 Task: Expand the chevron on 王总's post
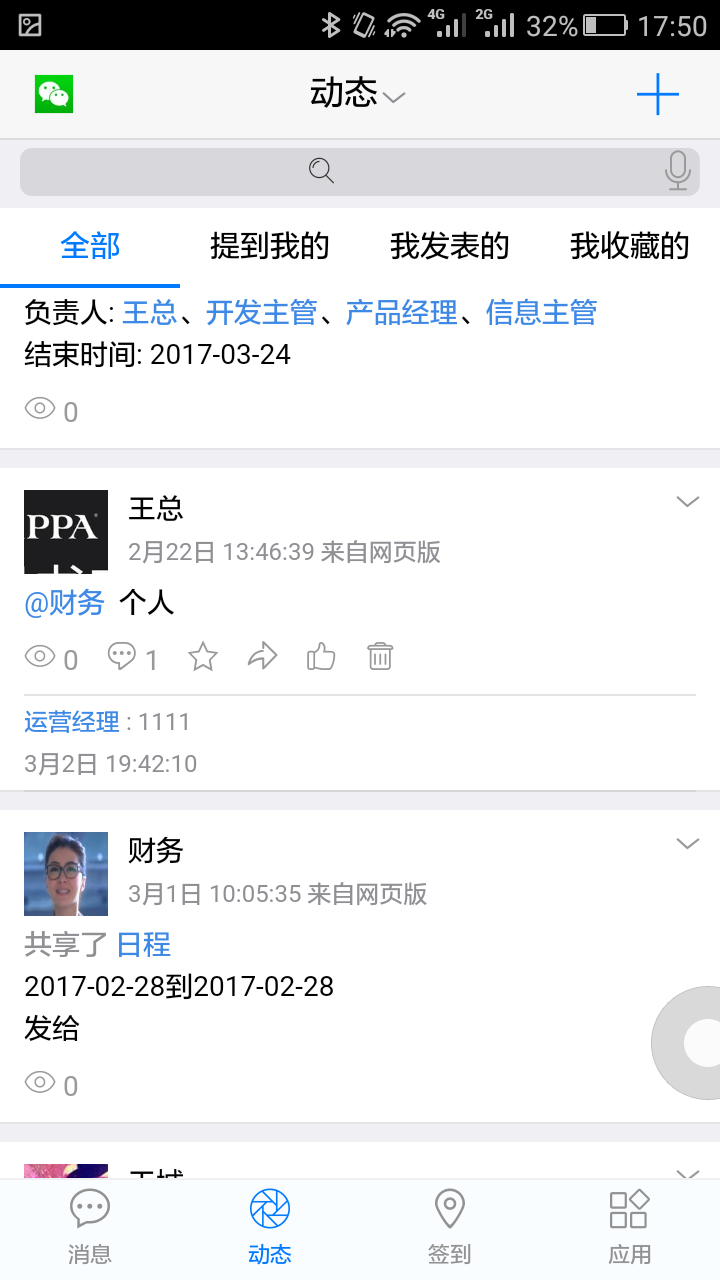coord(687,502)
